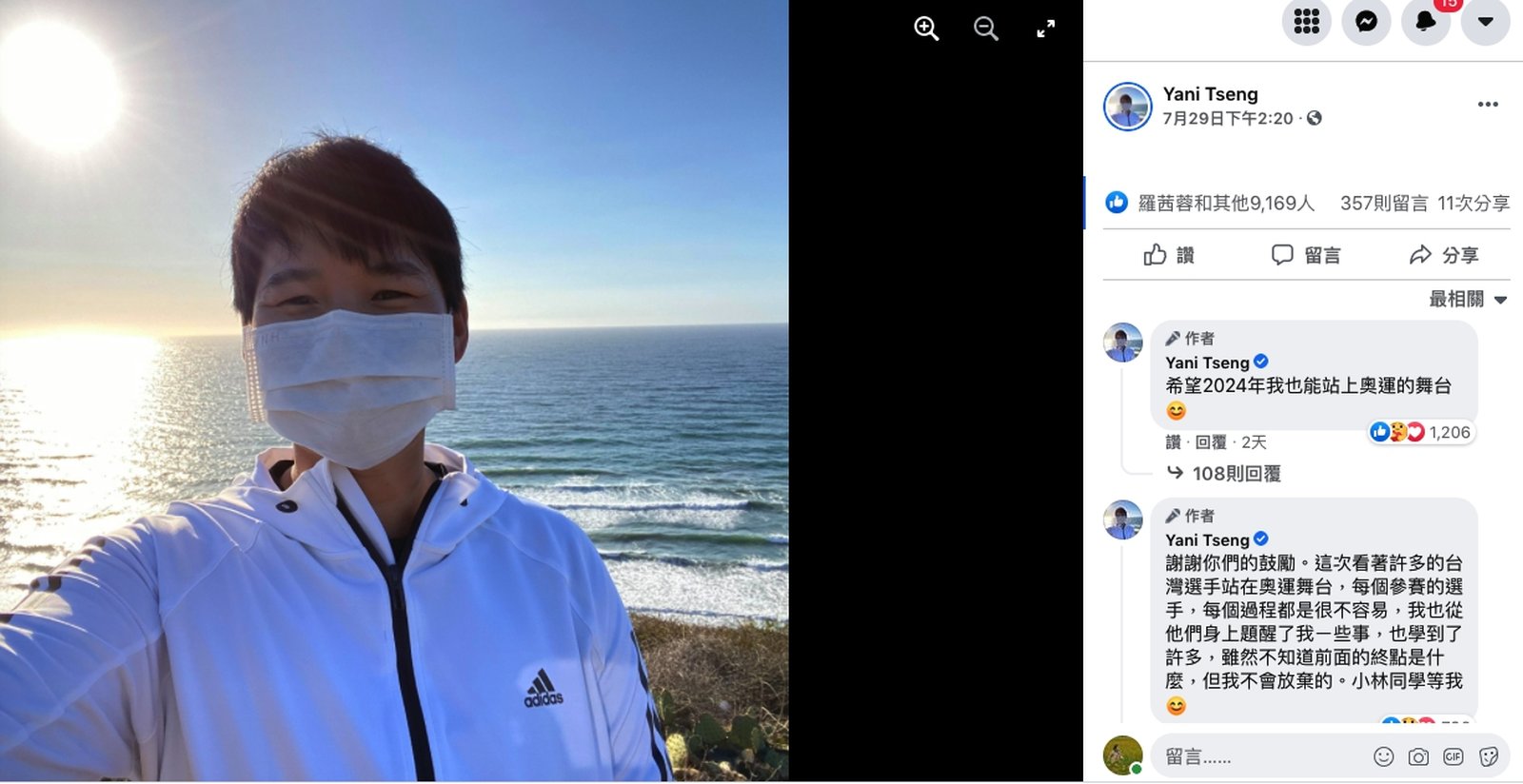Open Messenger chats

pyautogui.click(x=1366, y=21)
